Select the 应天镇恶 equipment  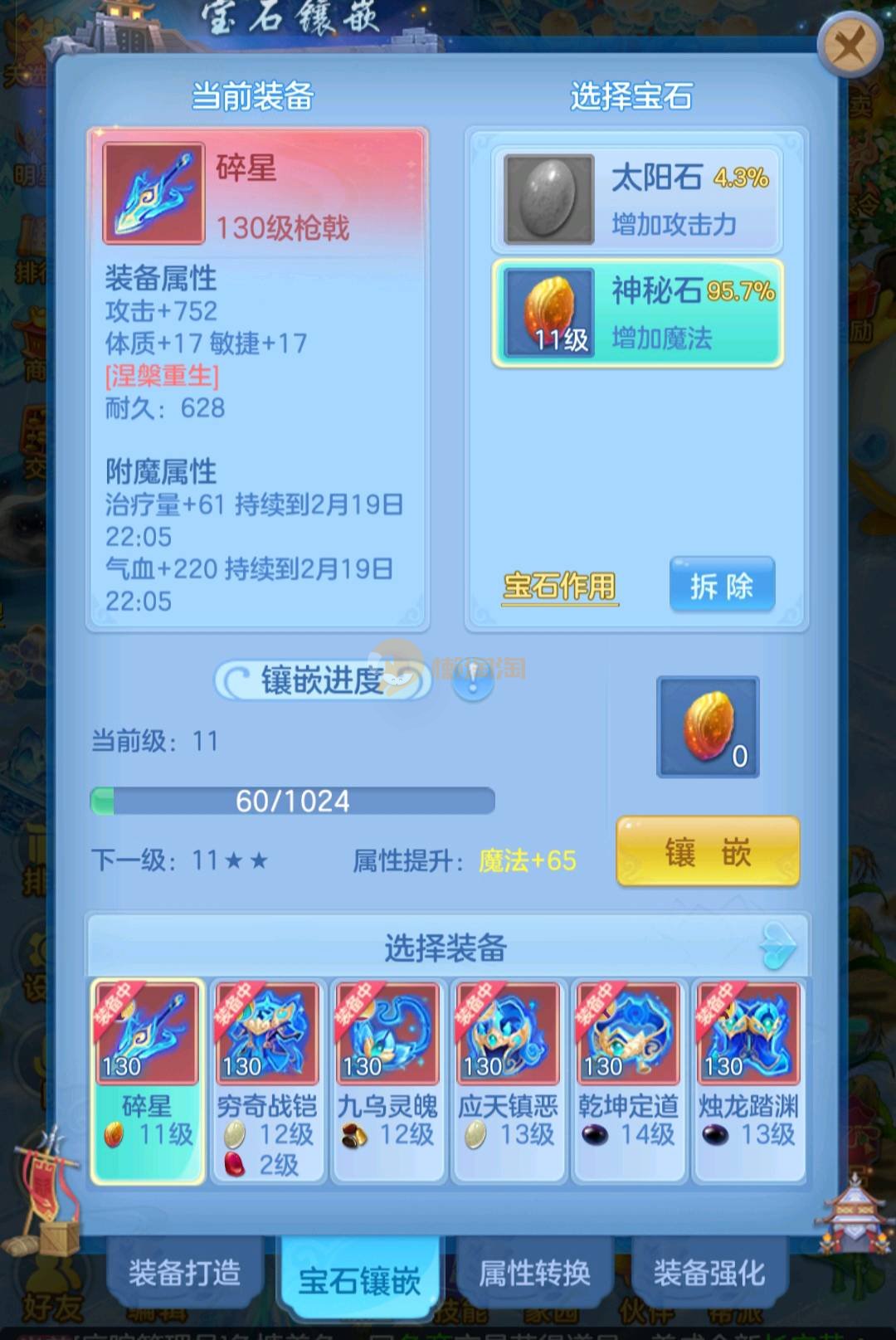(x=508, y=1079)
